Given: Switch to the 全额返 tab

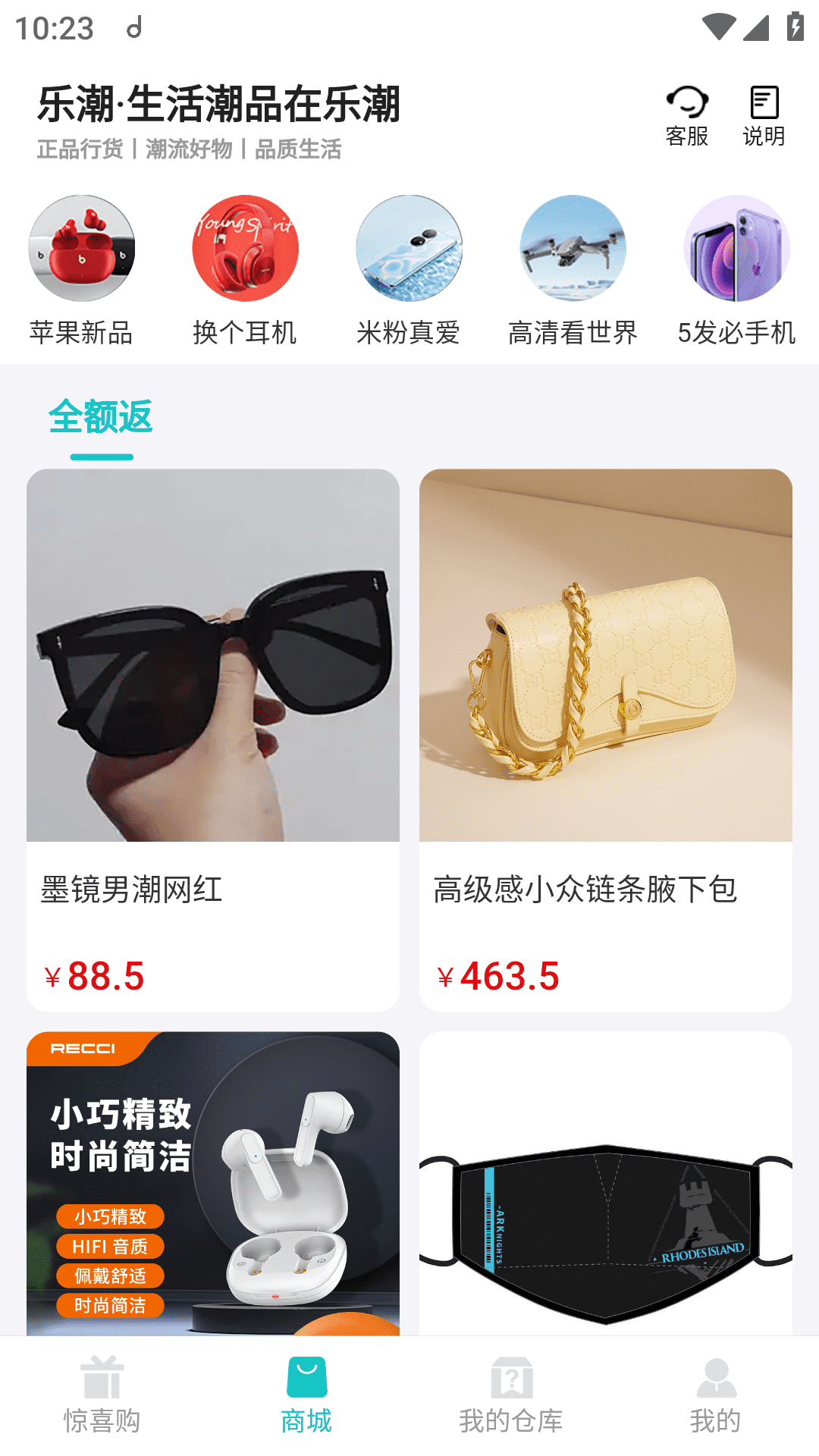Looking at the screenshot, I should 101,416.
